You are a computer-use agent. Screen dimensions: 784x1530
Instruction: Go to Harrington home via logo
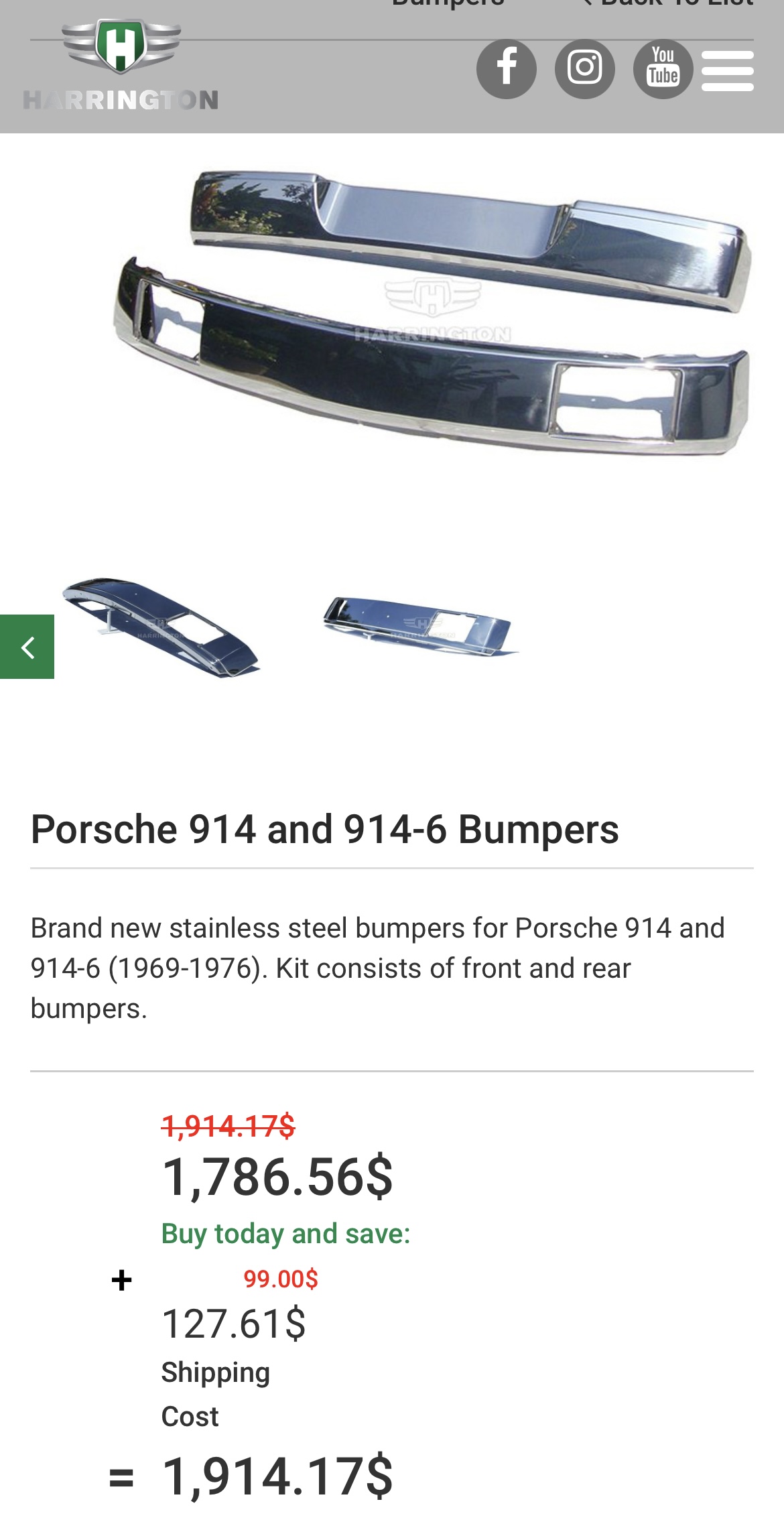[121, 66]
